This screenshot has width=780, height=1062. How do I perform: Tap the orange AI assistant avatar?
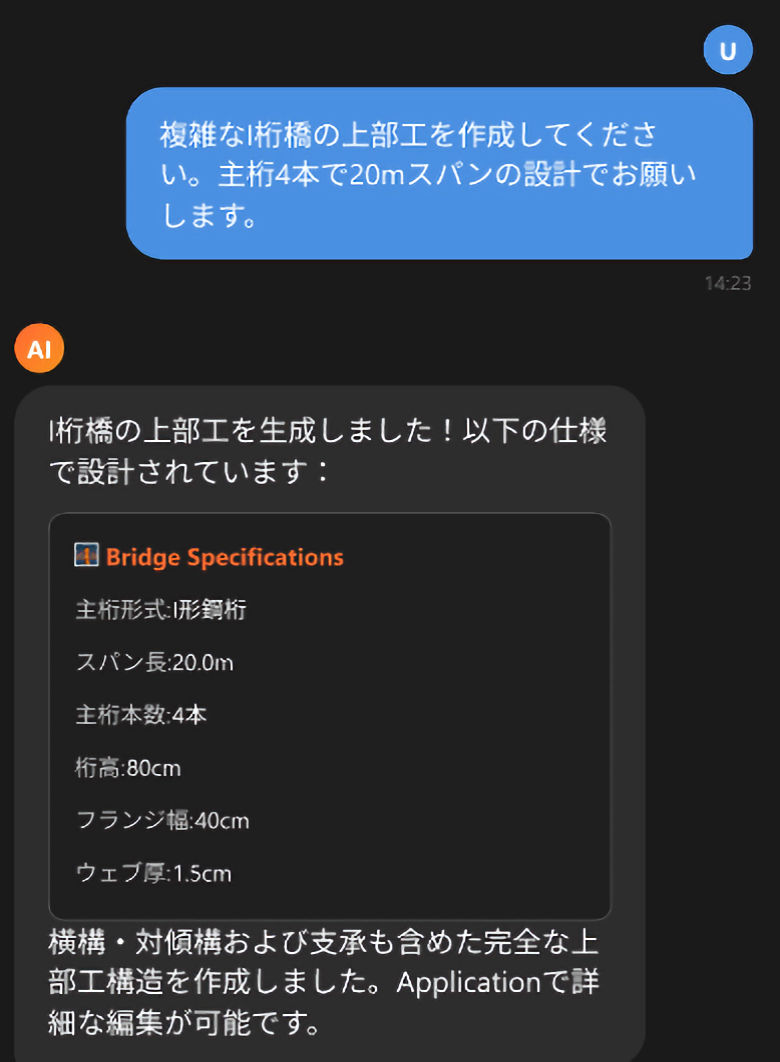[x=39, y=349]
